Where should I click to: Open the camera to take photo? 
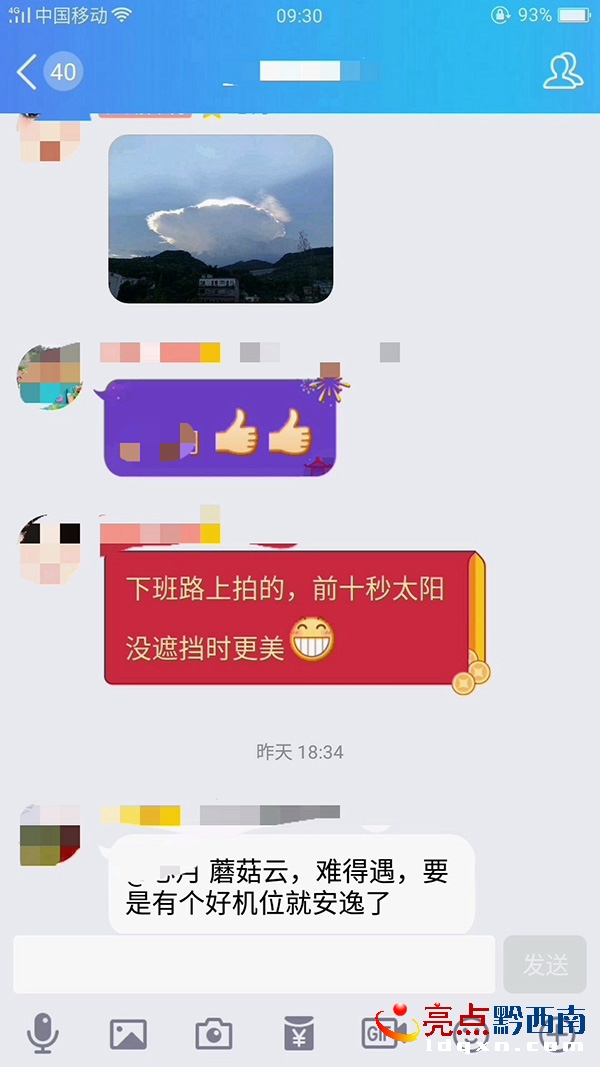(x=213, y=1033)
